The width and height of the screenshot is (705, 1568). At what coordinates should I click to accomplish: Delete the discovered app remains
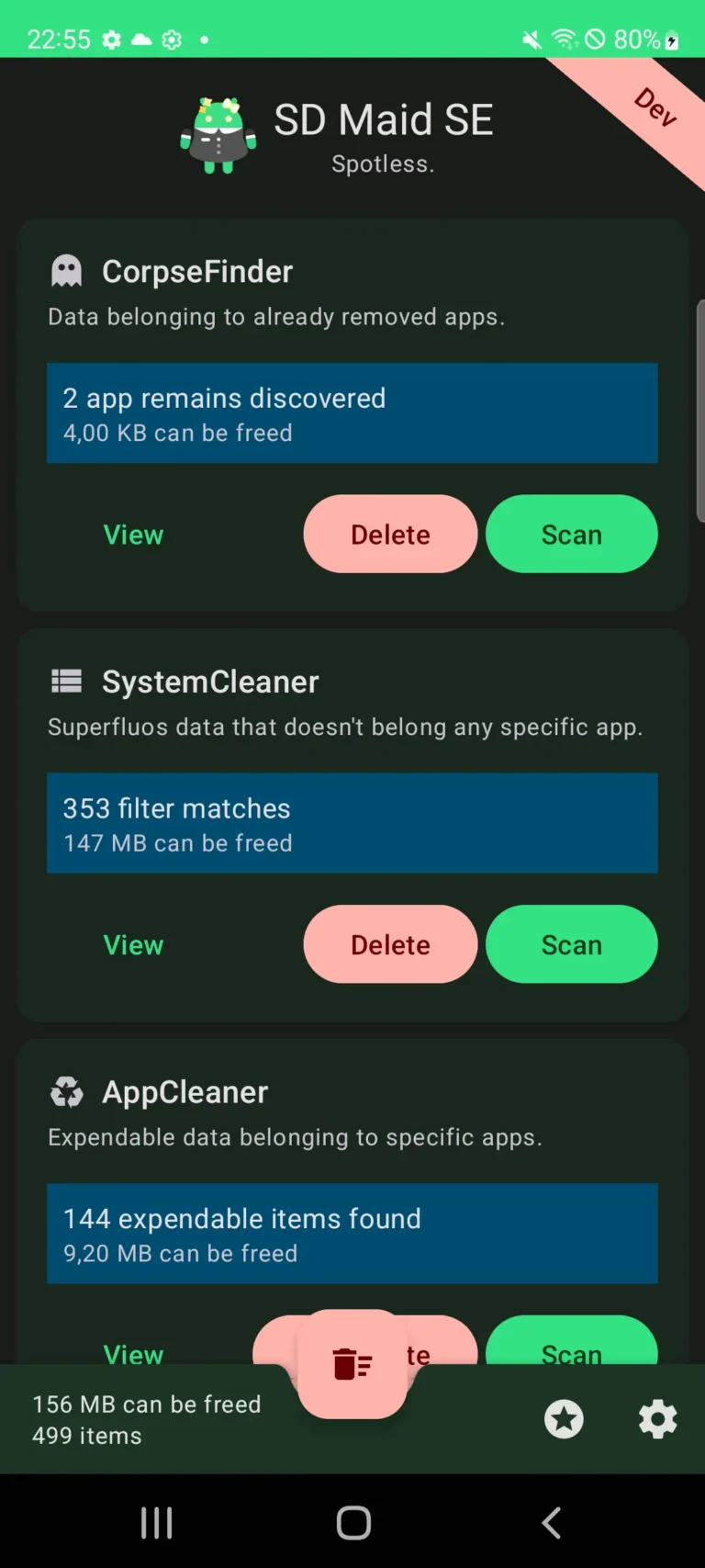point(389,534)
